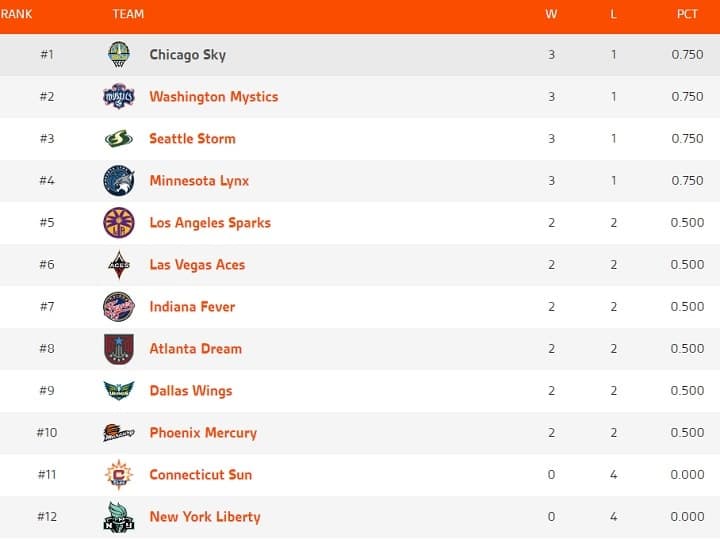
Task: Tap the New York Liberty link
Action: coord(204,517)
